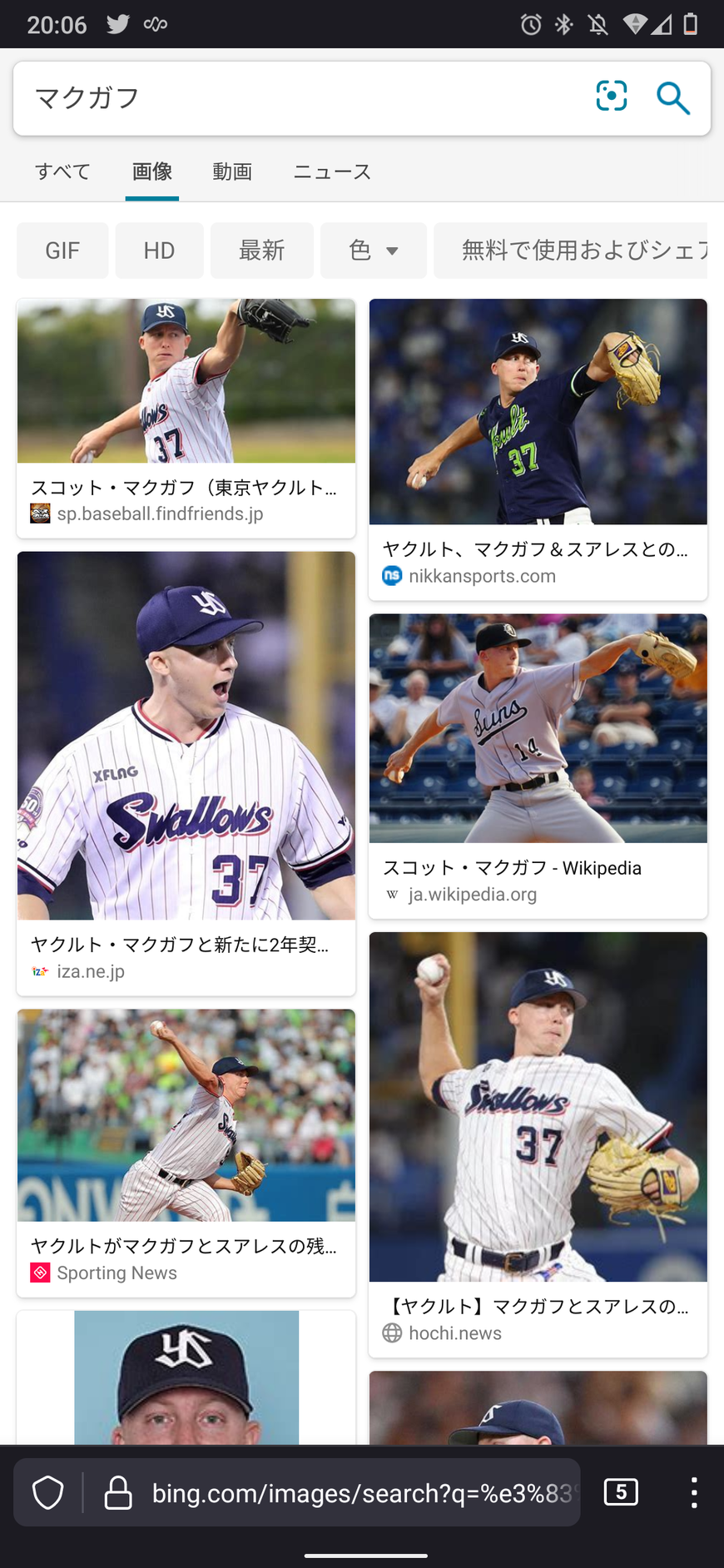724x1568 pixels.
Task: Select the GIF filter chip
Action: pyautogui.click(x=62, y=251)
